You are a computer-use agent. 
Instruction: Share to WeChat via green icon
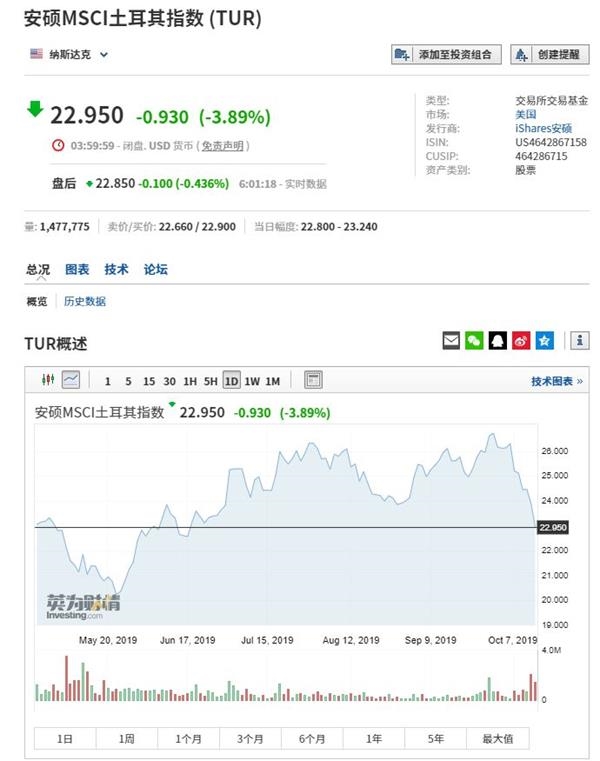(475, 341)
